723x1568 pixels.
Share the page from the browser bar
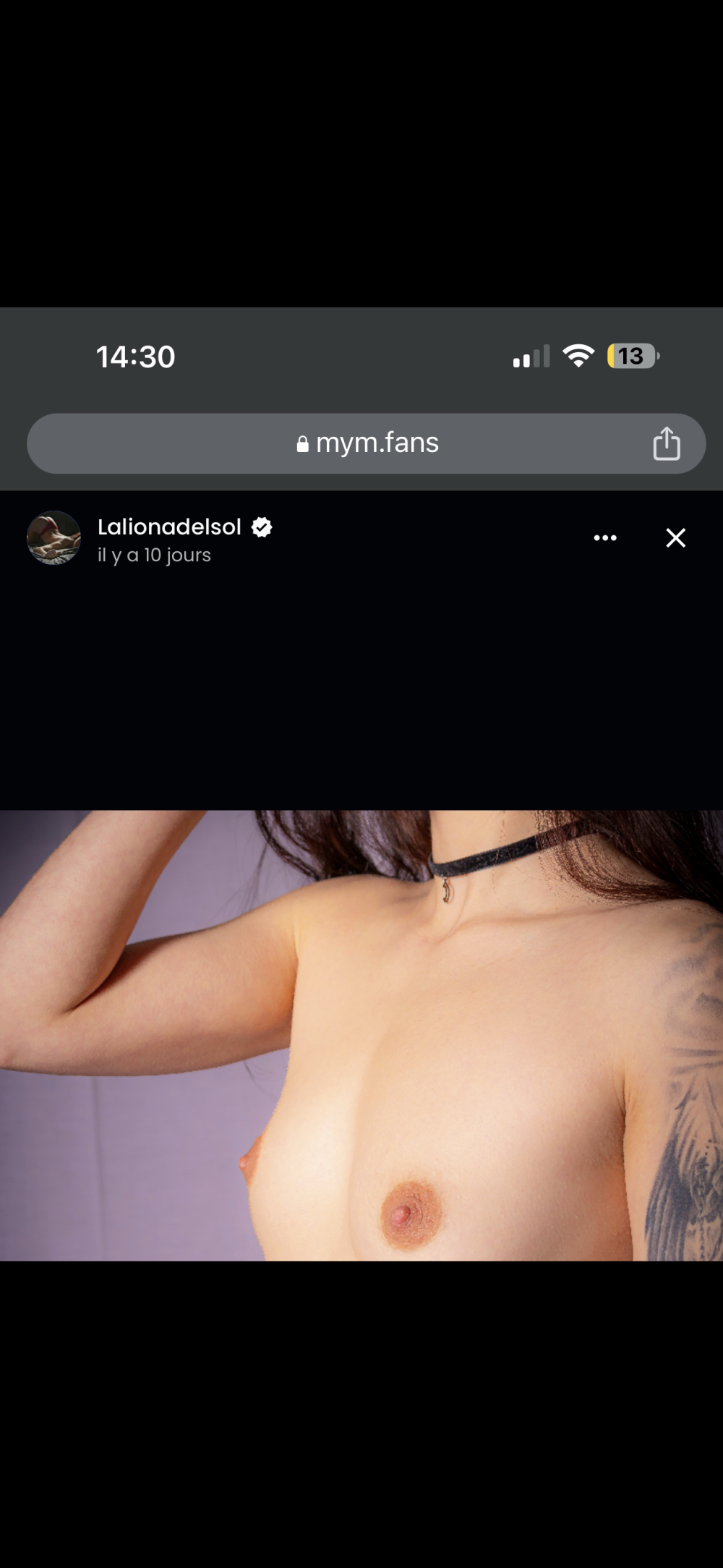[x=666, y=443]
